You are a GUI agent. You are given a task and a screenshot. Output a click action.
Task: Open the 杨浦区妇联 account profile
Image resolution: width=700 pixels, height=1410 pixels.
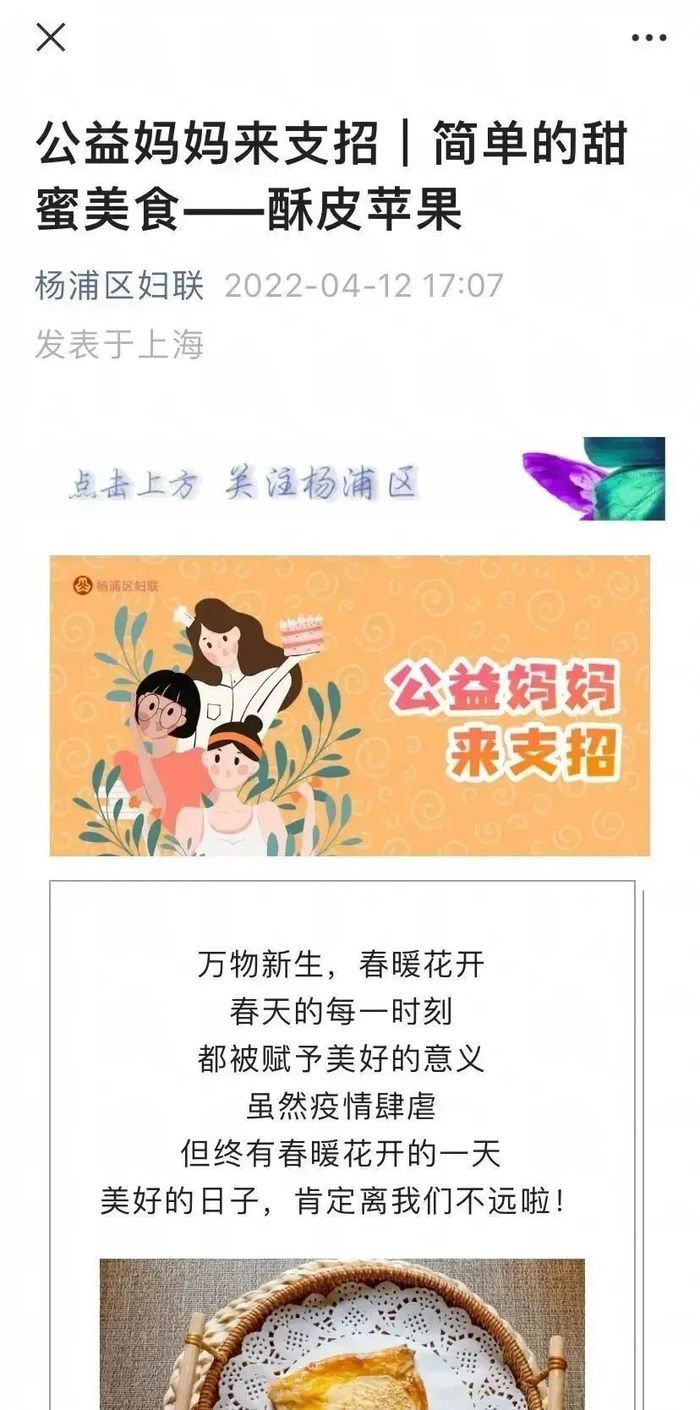click(119, 286)
